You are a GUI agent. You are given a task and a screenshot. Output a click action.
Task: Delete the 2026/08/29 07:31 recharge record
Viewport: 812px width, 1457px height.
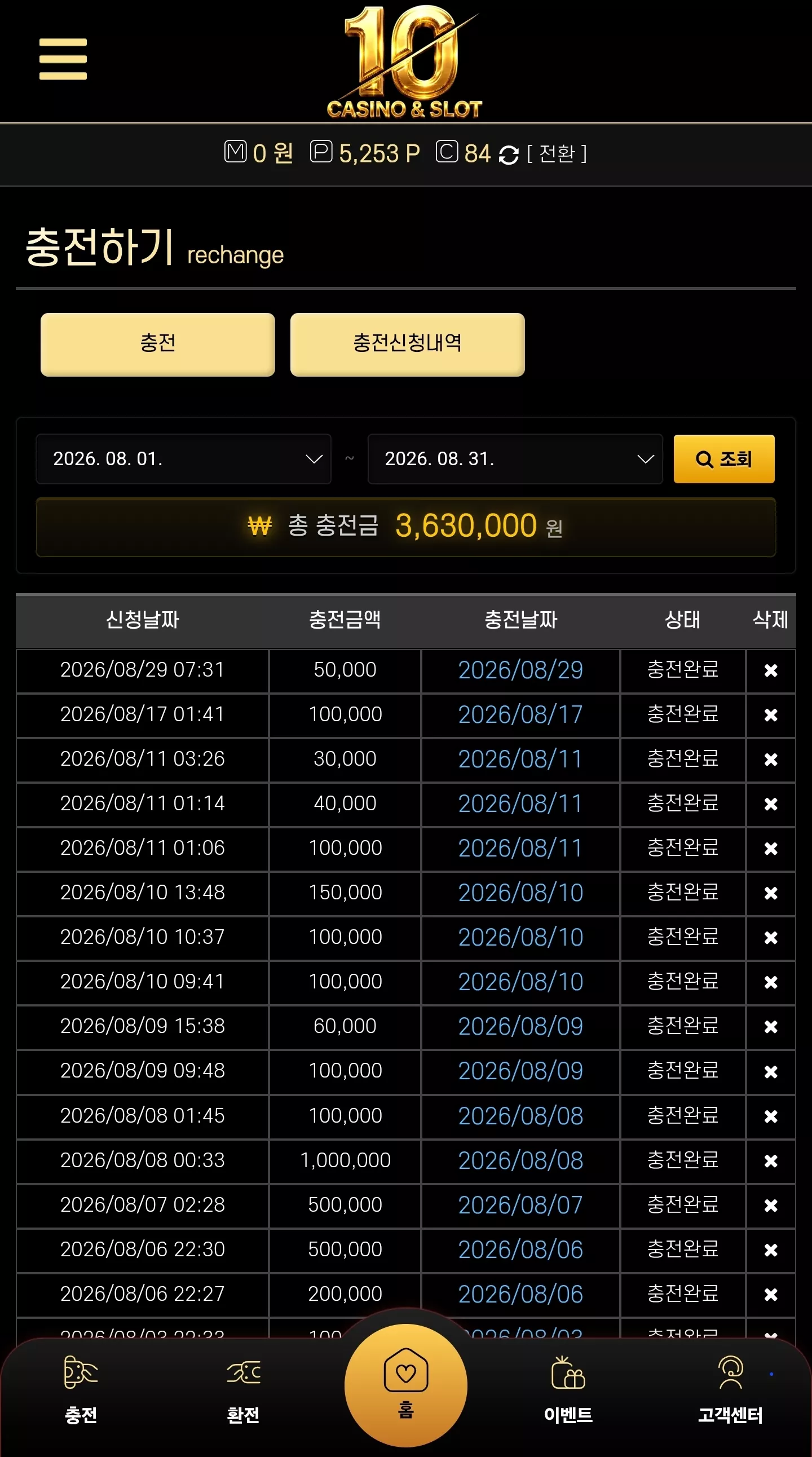[770, 671]
